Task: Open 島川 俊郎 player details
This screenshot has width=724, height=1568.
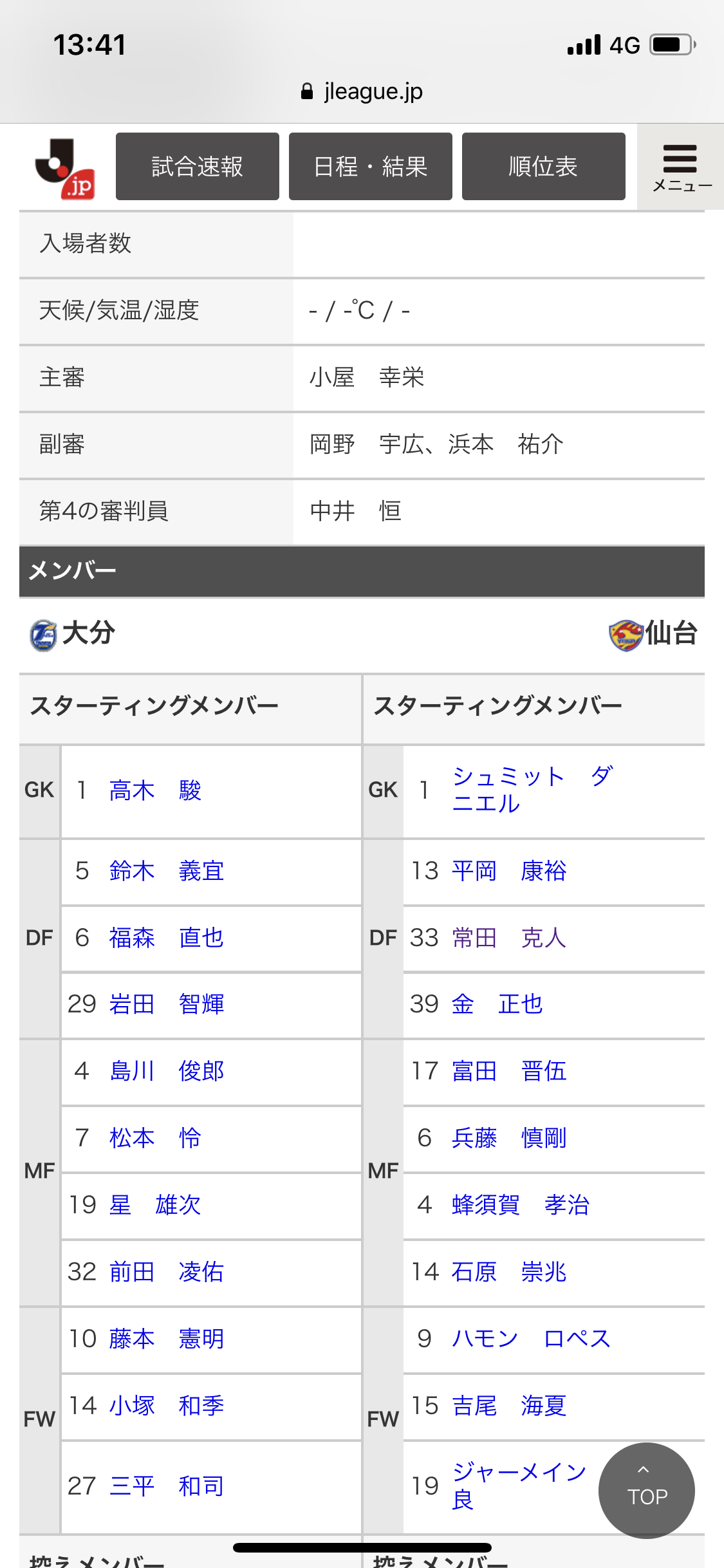Action: [x=166, y=1071]
